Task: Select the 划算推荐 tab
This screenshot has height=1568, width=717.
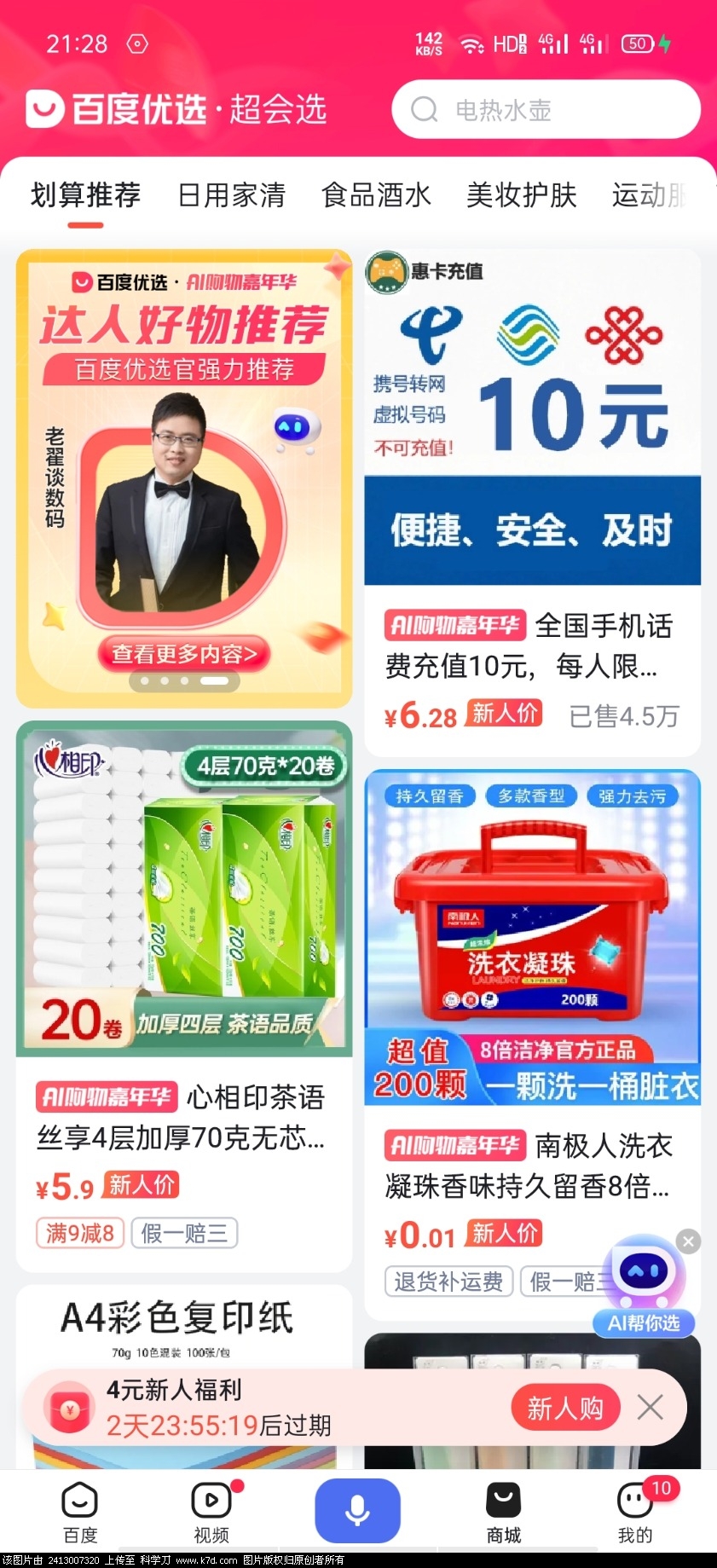Action: pyautogui.click(x=85, y=195)
